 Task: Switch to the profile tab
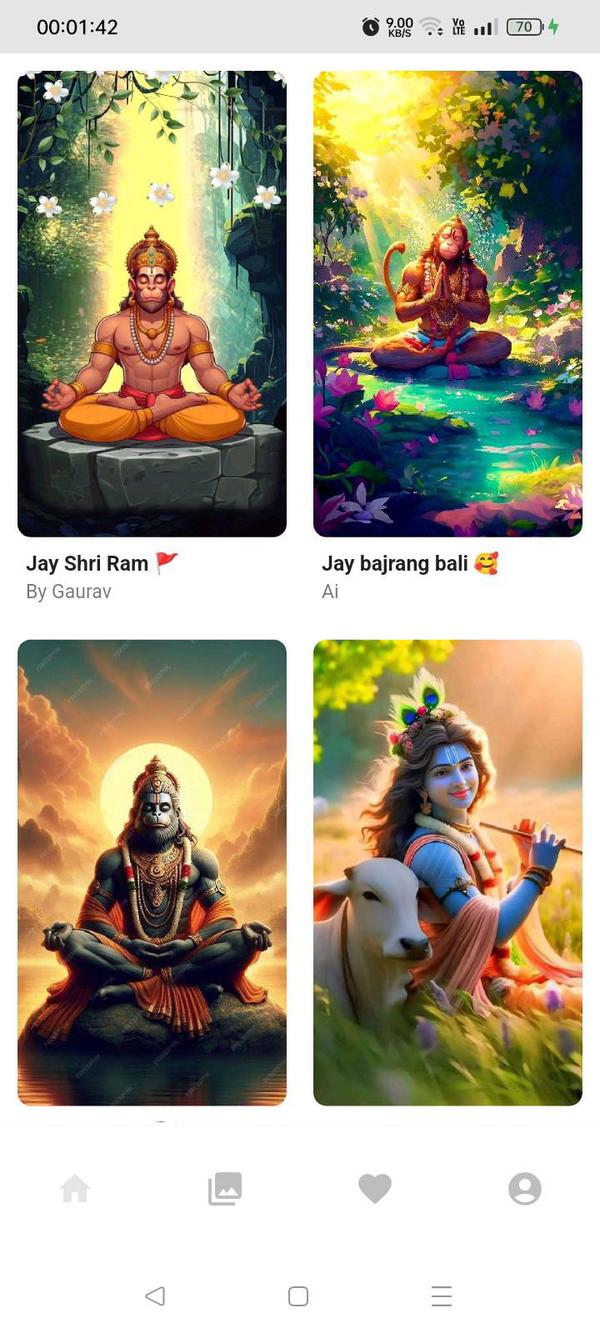[x=525, y=1189]
